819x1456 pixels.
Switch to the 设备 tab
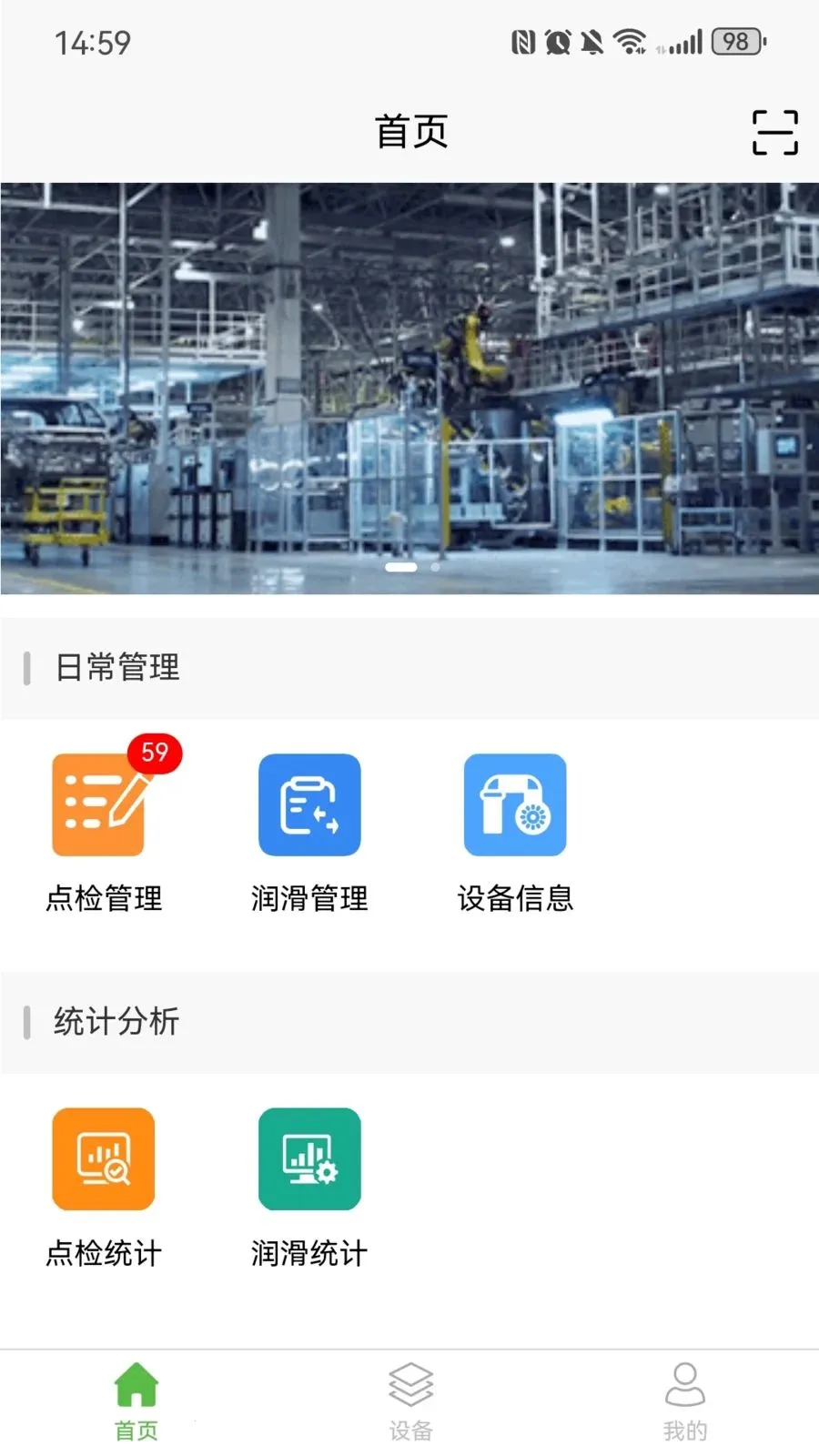coord(411,1401)
